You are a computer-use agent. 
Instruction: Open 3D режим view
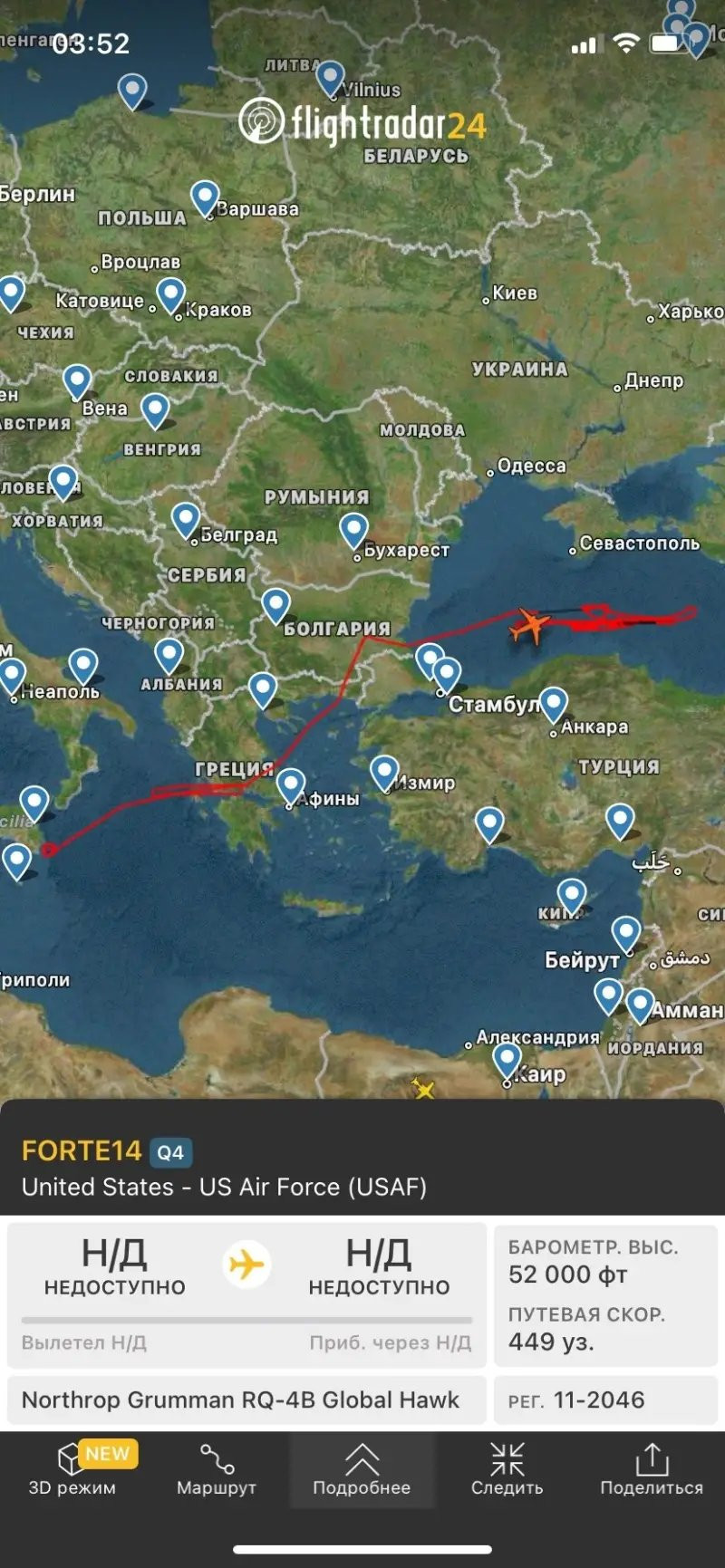72,1469
